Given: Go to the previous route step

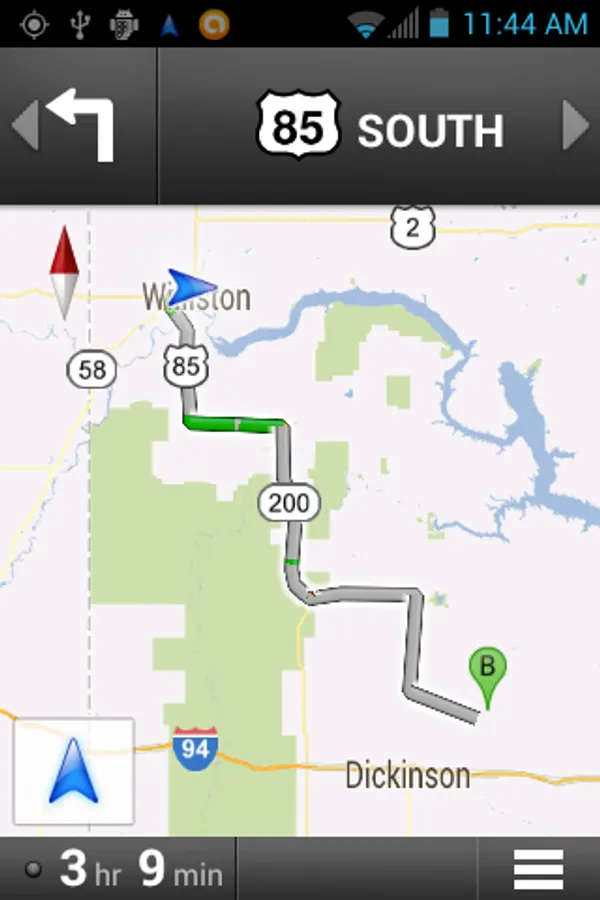Looking at the screenshot, I should (24, 127).
